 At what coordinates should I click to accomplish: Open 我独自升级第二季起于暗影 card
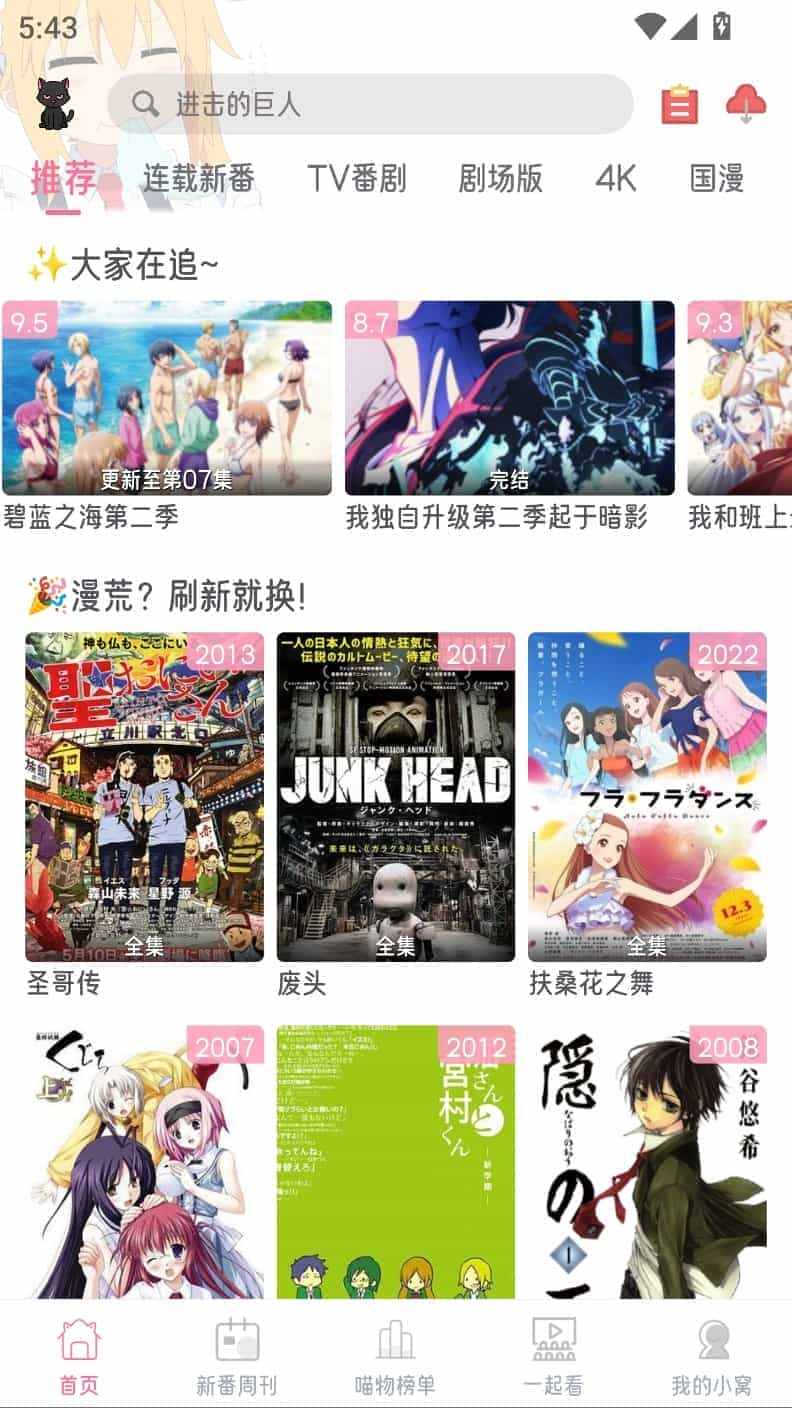pyautogui.click(x=510, y=398)
